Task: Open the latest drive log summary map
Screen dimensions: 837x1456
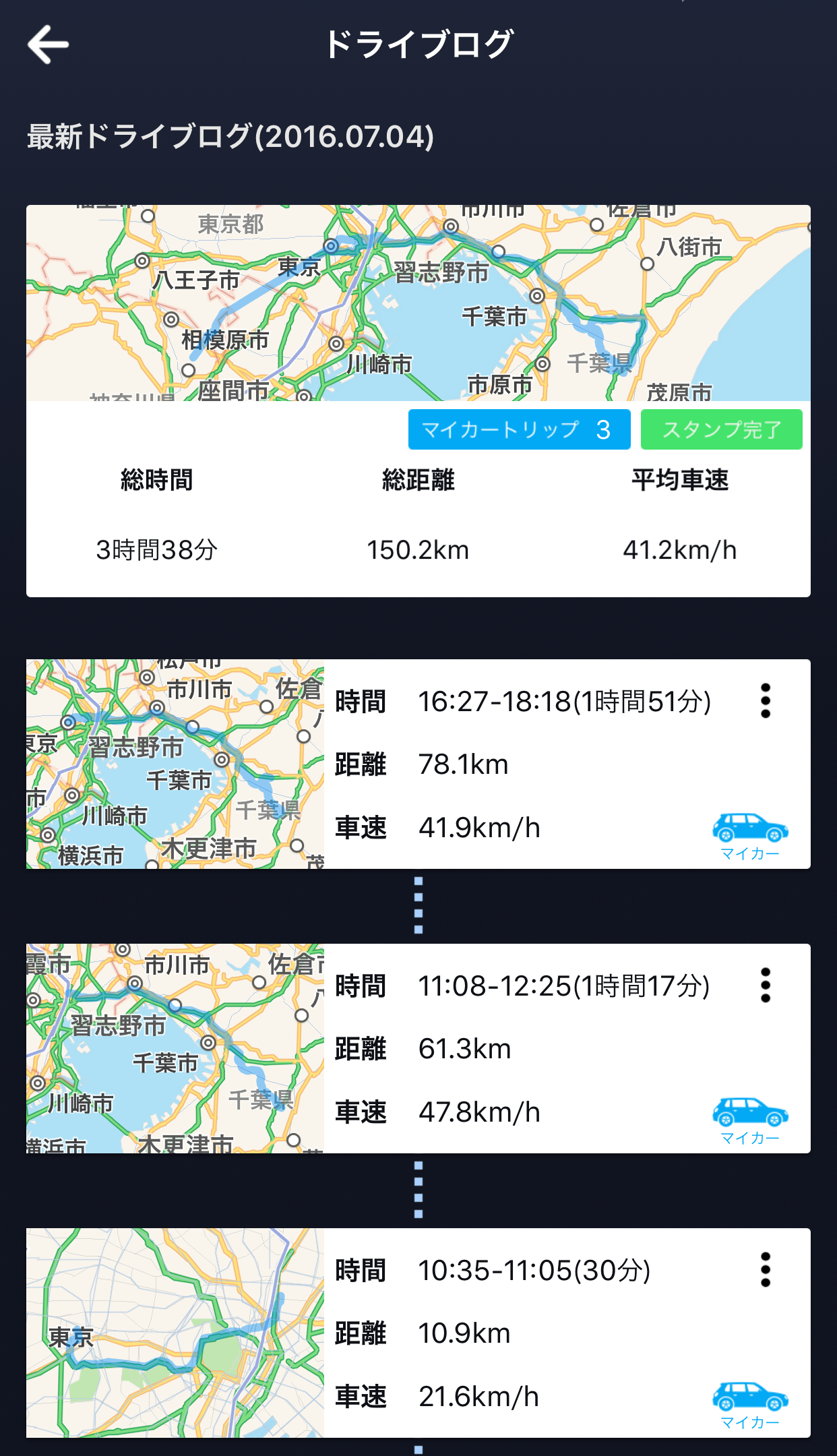Action: click(418, 303)
